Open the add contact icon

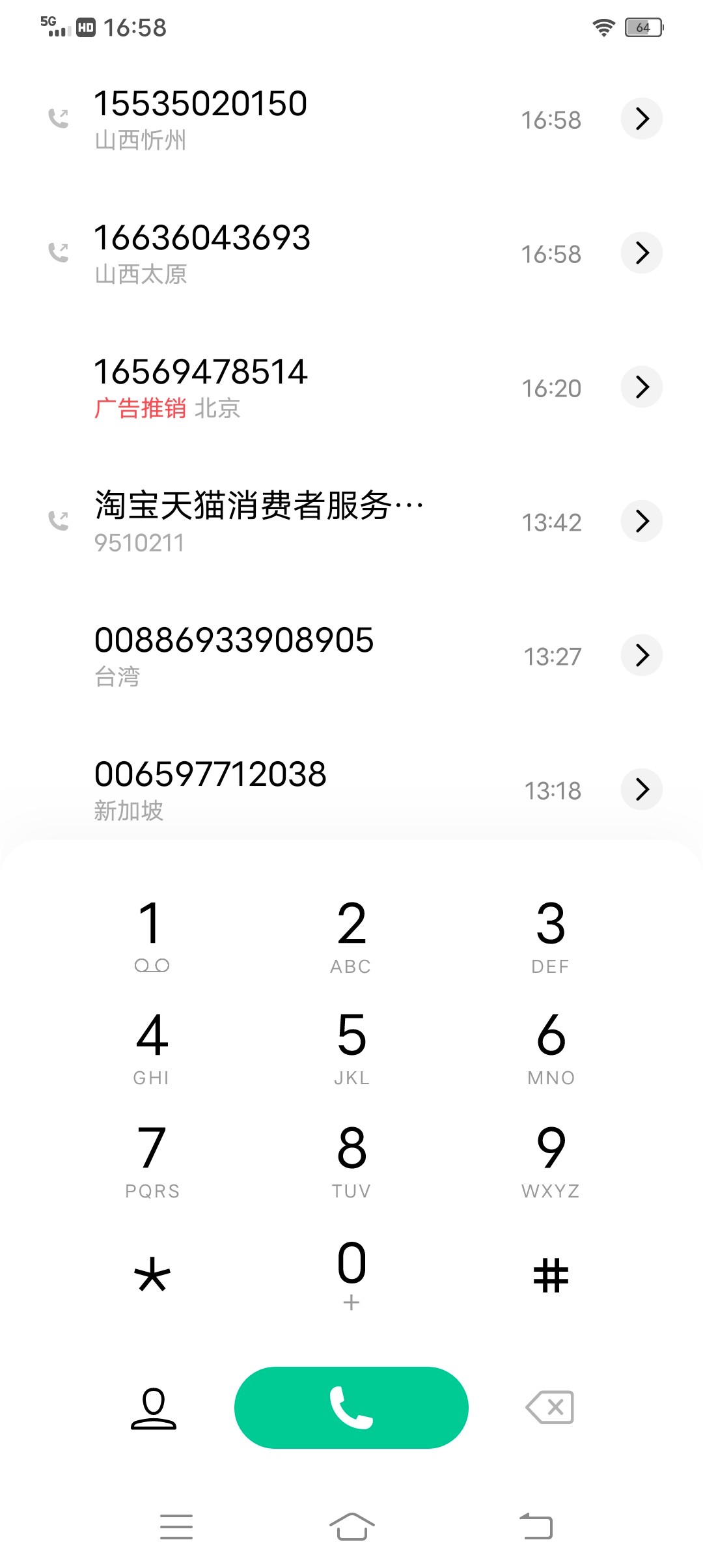pyautogui.click(x=154, y=1407)
